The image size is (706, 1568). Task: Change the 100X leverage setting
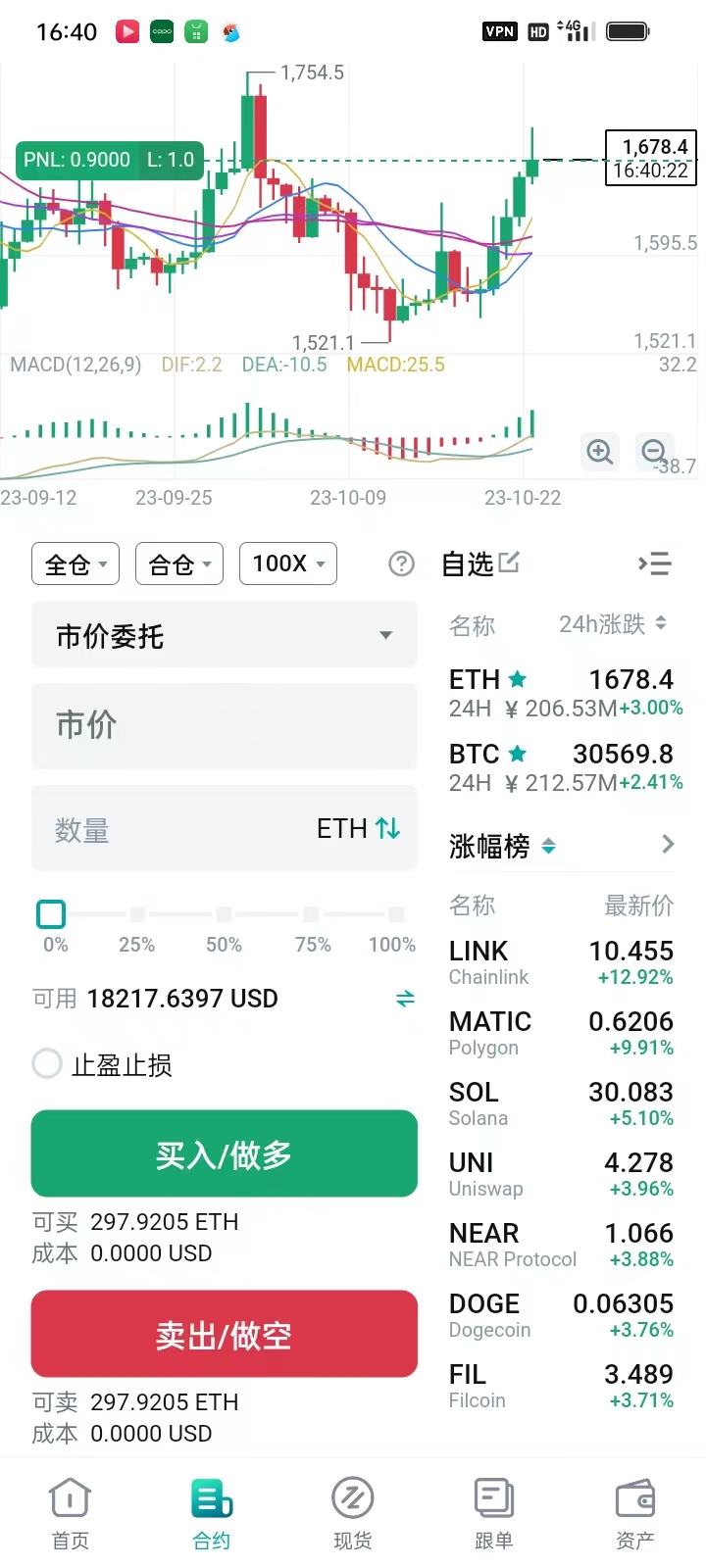tap(288, 563)
